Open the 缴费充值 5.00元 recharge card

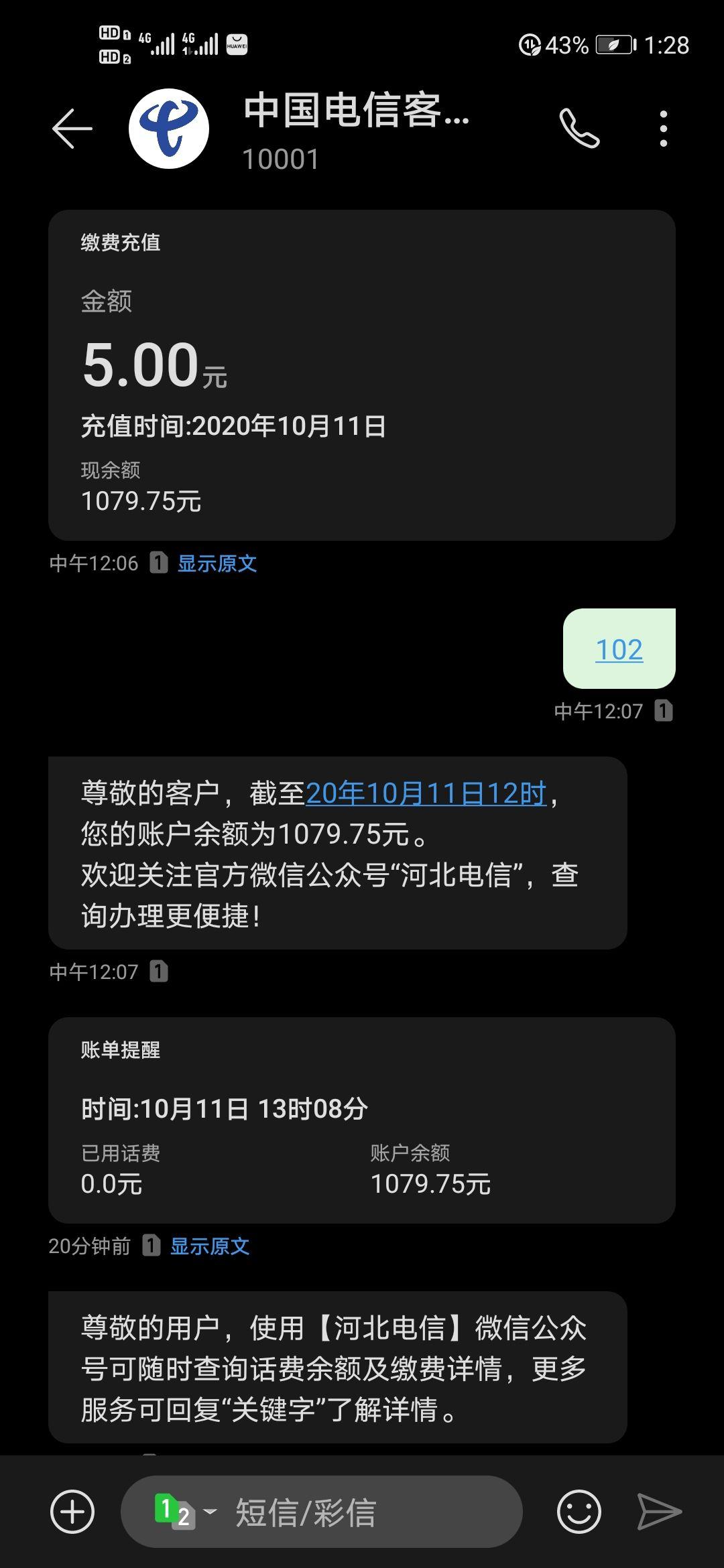click(x=362, y=375)
